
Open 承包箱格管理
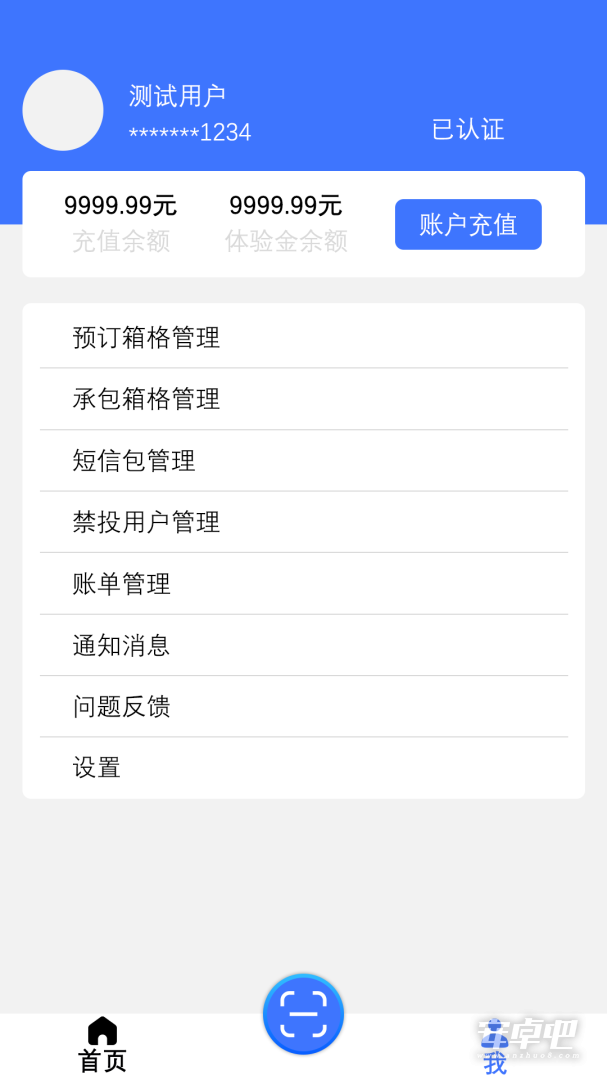pyautogui.click(x=304, y=399)
